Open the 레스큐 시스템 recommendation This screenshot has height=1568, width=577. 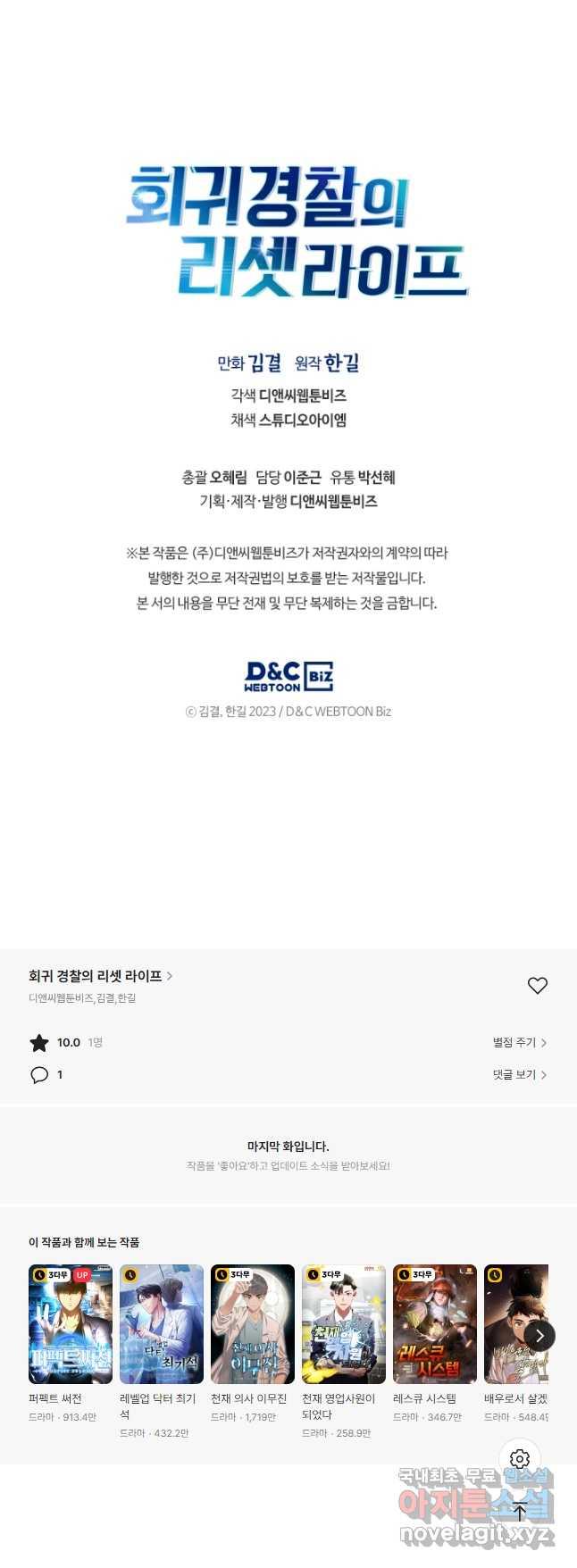[x=435, y=1324]
